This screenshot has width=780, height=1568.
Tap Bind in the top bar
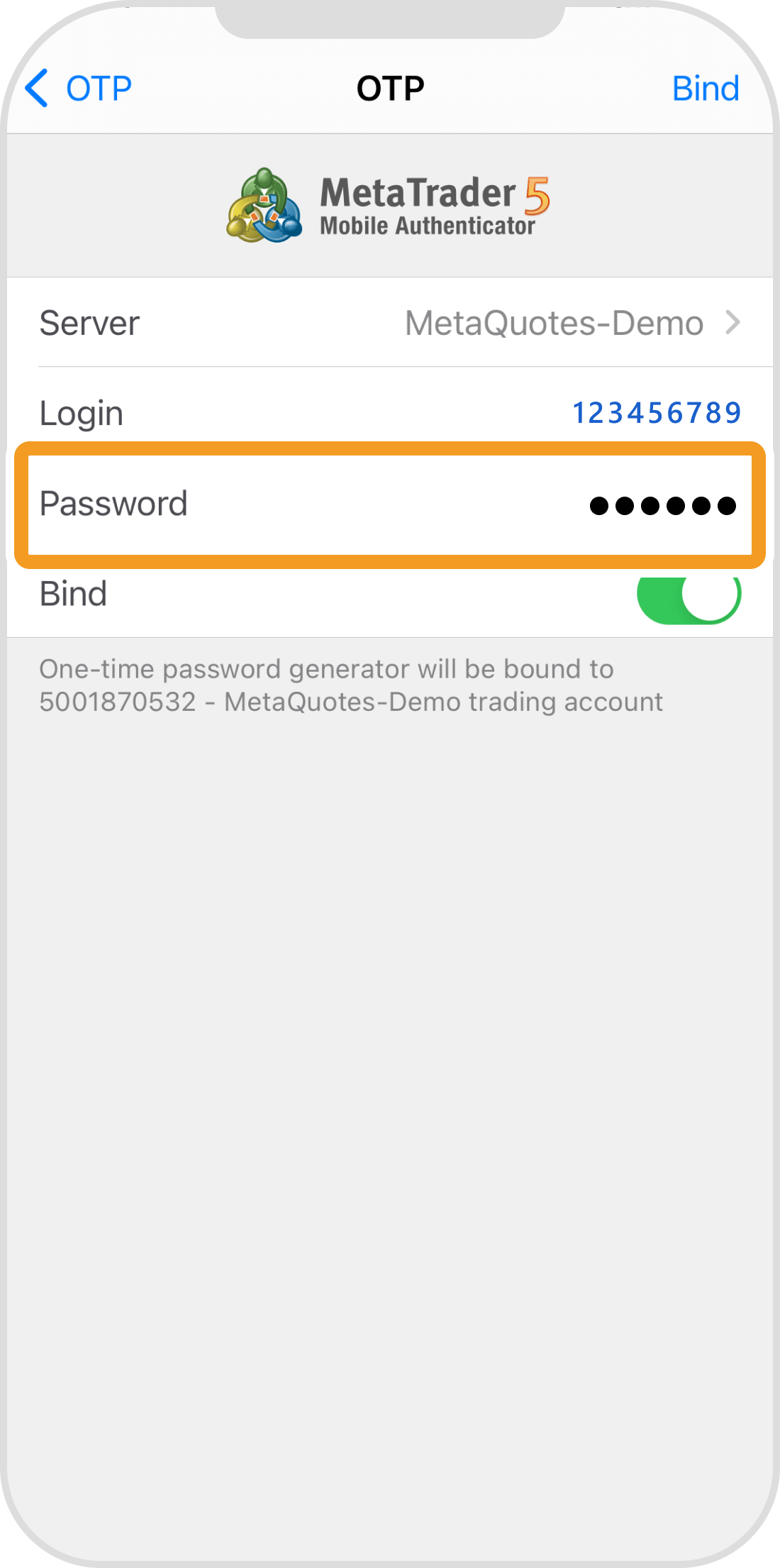coord(705,89)
